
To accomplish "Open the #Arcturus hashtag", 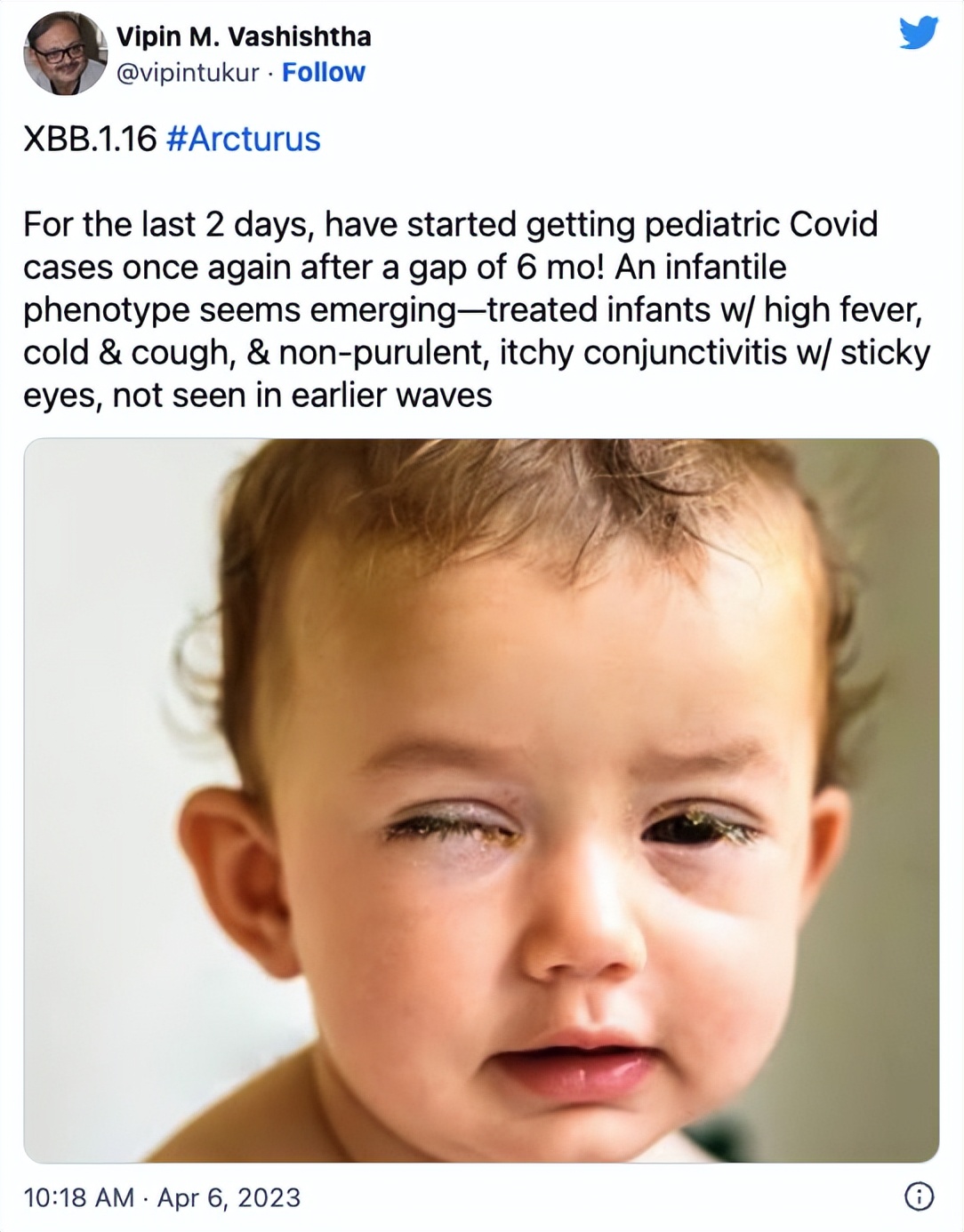I will (243, 140).
